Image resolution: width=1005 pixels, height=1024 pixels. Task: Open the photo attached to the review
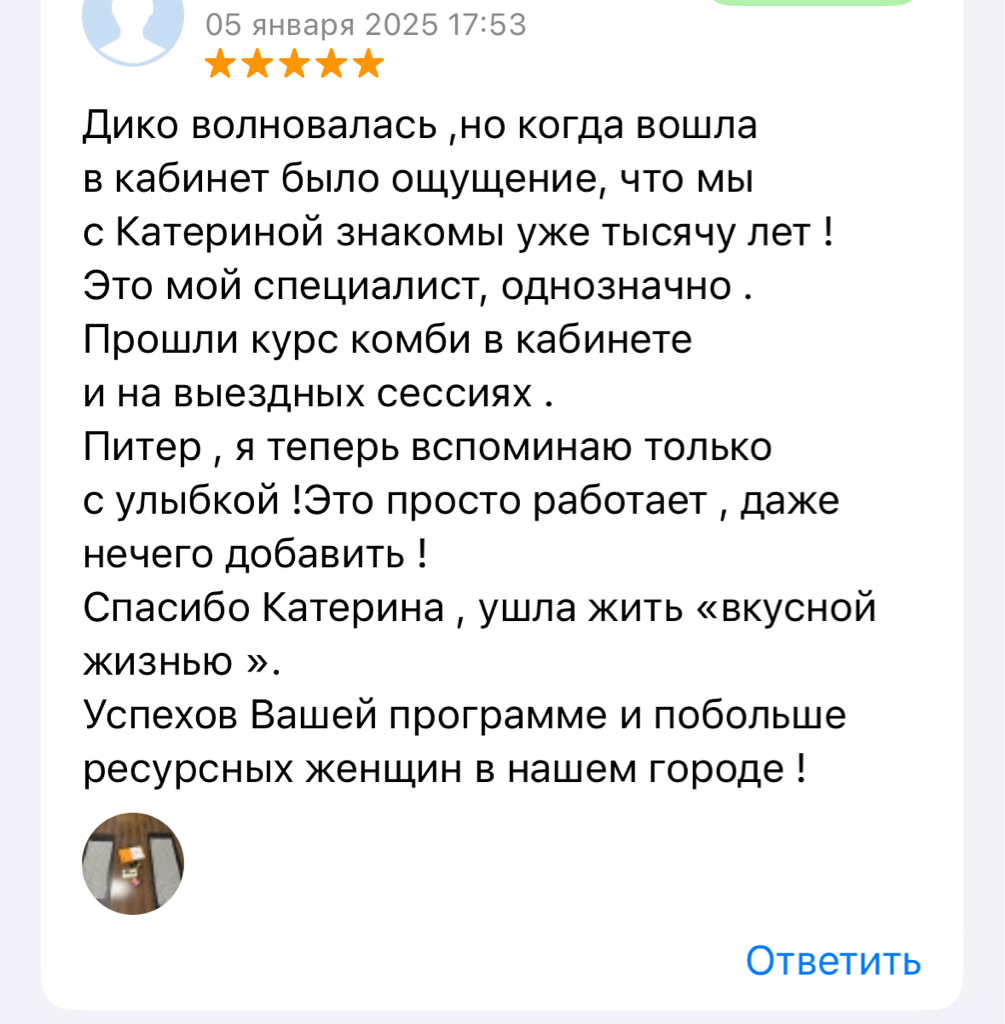133,863
